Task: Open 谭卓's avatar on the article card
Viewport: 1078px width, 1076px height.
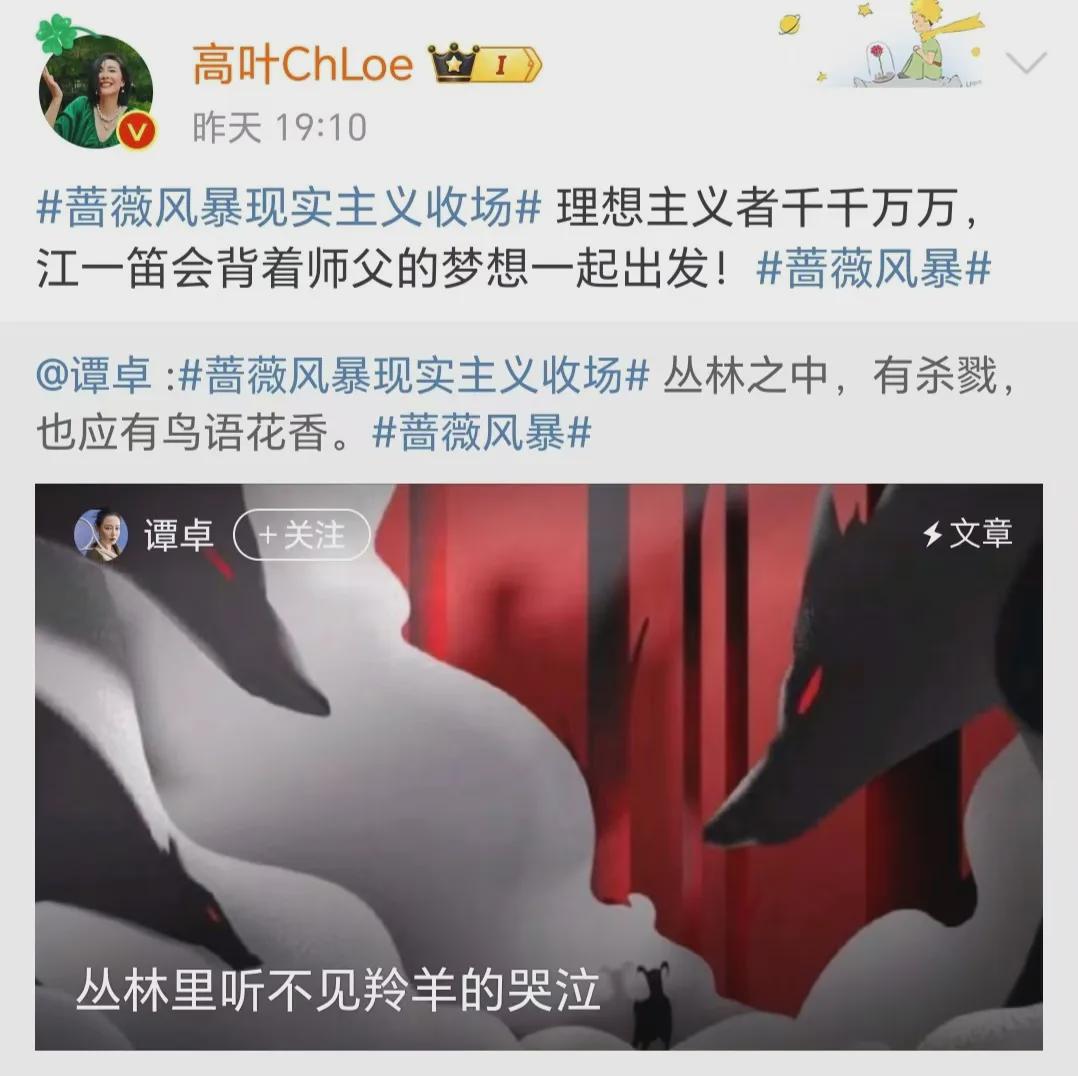Action: tap(101, 535)
